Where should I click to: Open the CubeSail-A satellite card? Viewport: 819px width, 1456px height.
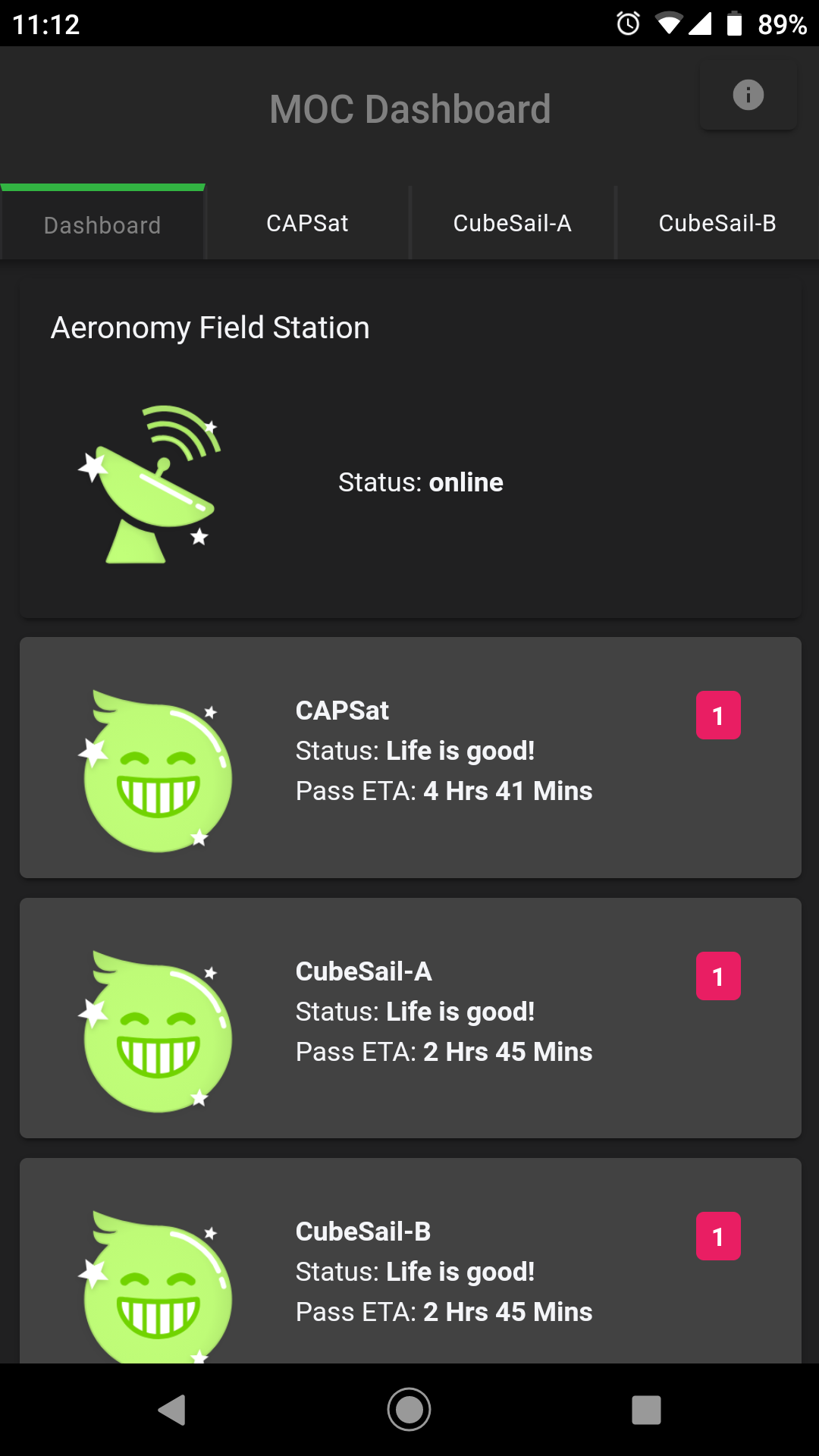409,1018
